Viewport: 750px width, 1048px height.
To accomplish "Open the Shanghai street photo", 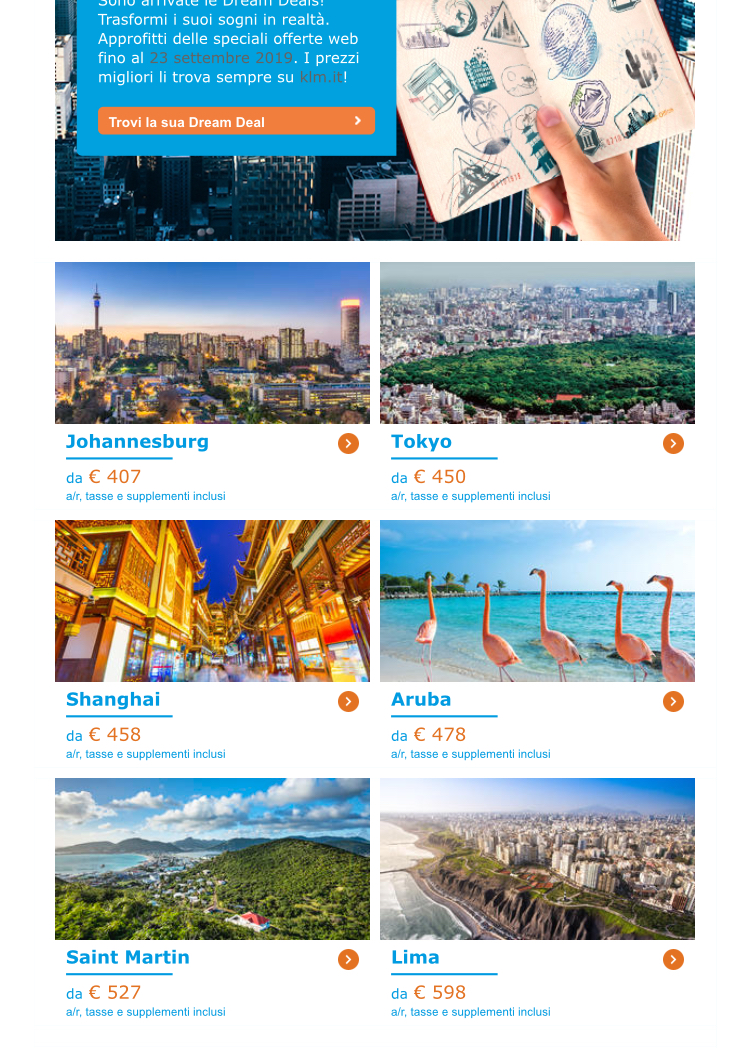I will point(212,601).
